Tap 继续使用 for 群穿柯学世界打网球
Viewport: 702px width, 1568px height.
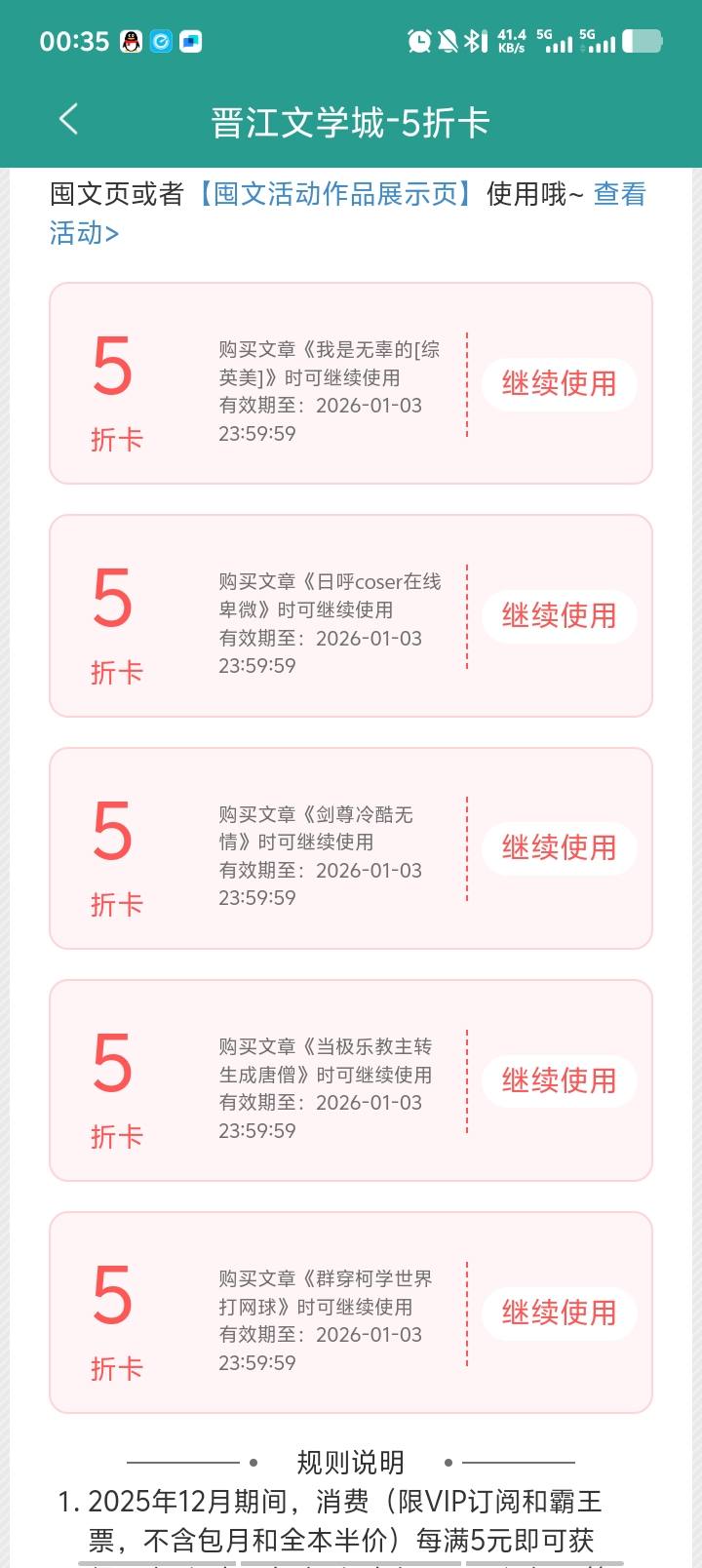point(559,1313)
